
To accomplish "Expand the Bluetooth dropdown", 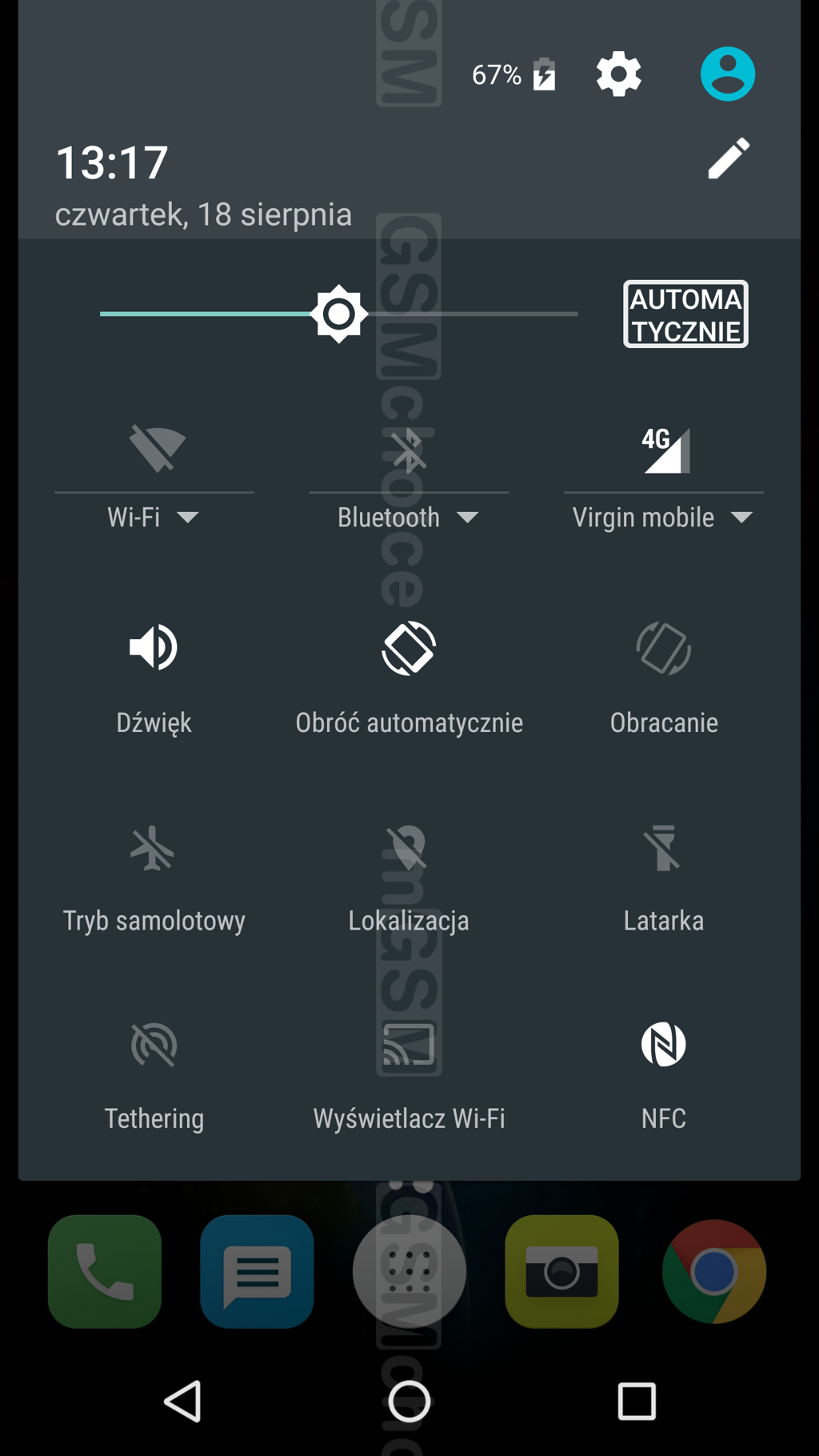I will click(x=409, y=518).
